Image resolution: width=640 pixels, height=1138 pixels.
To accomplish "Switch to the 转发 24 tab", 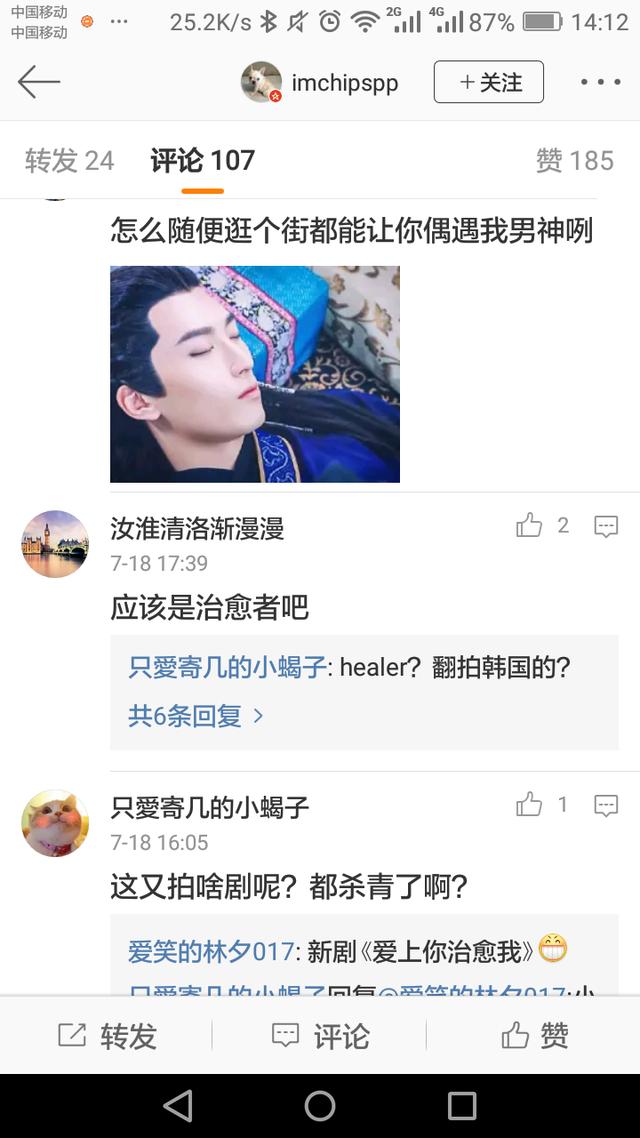I will coord(69,160).
